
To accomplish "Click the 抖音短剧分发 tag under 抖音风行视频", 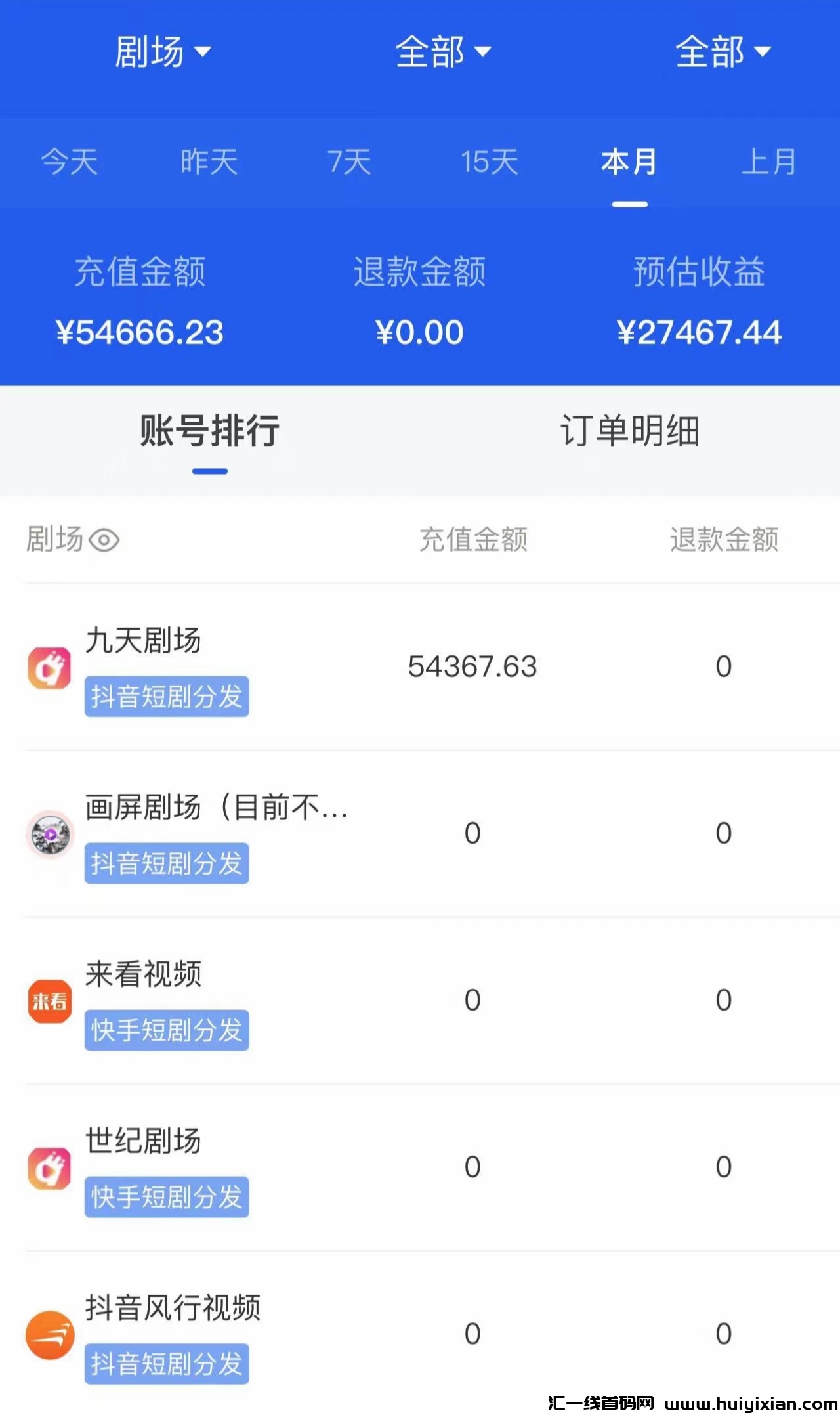I will 166,1364.
